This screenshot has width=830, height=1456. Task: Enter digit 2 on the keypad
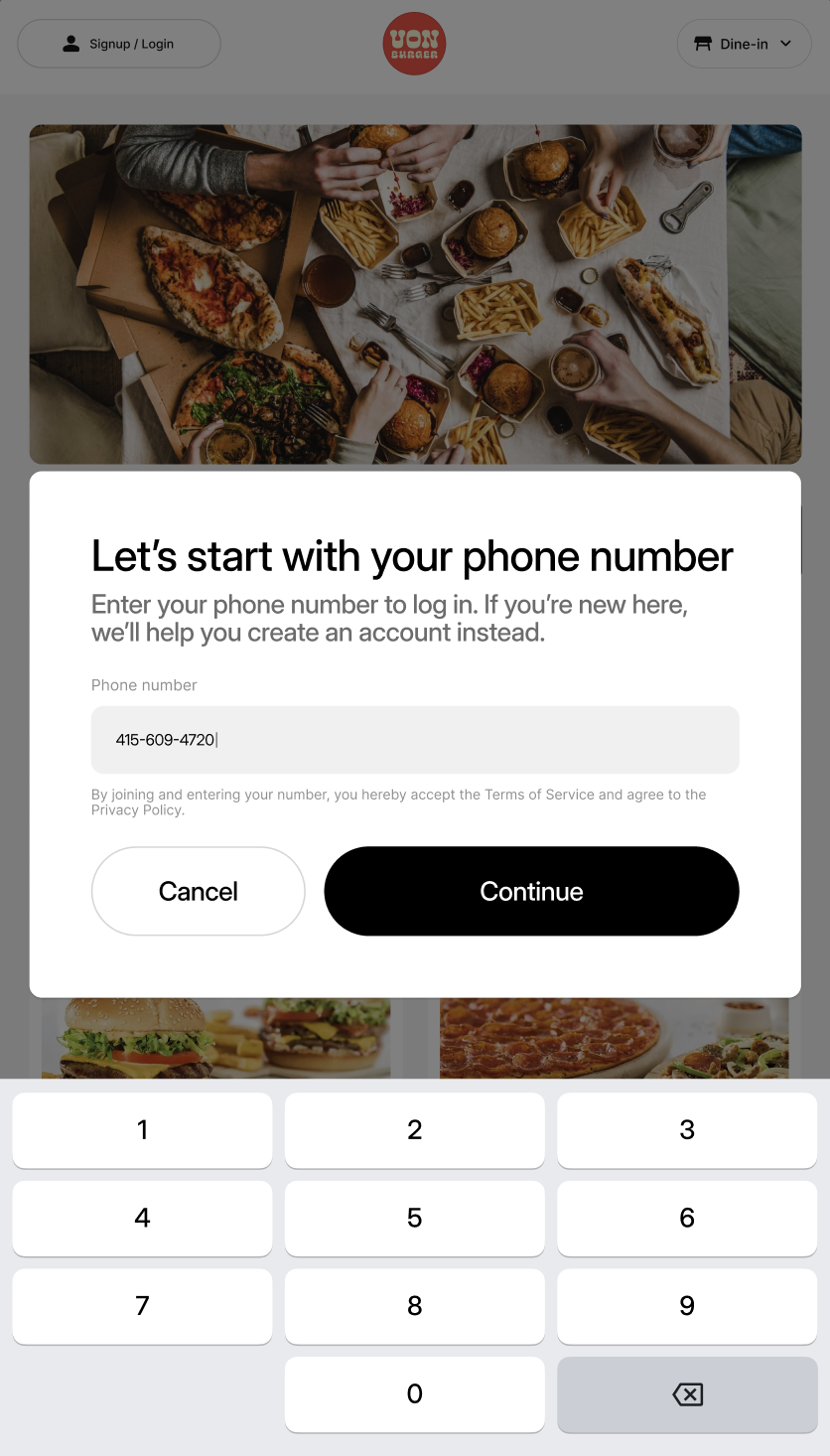pos(415,1130)
